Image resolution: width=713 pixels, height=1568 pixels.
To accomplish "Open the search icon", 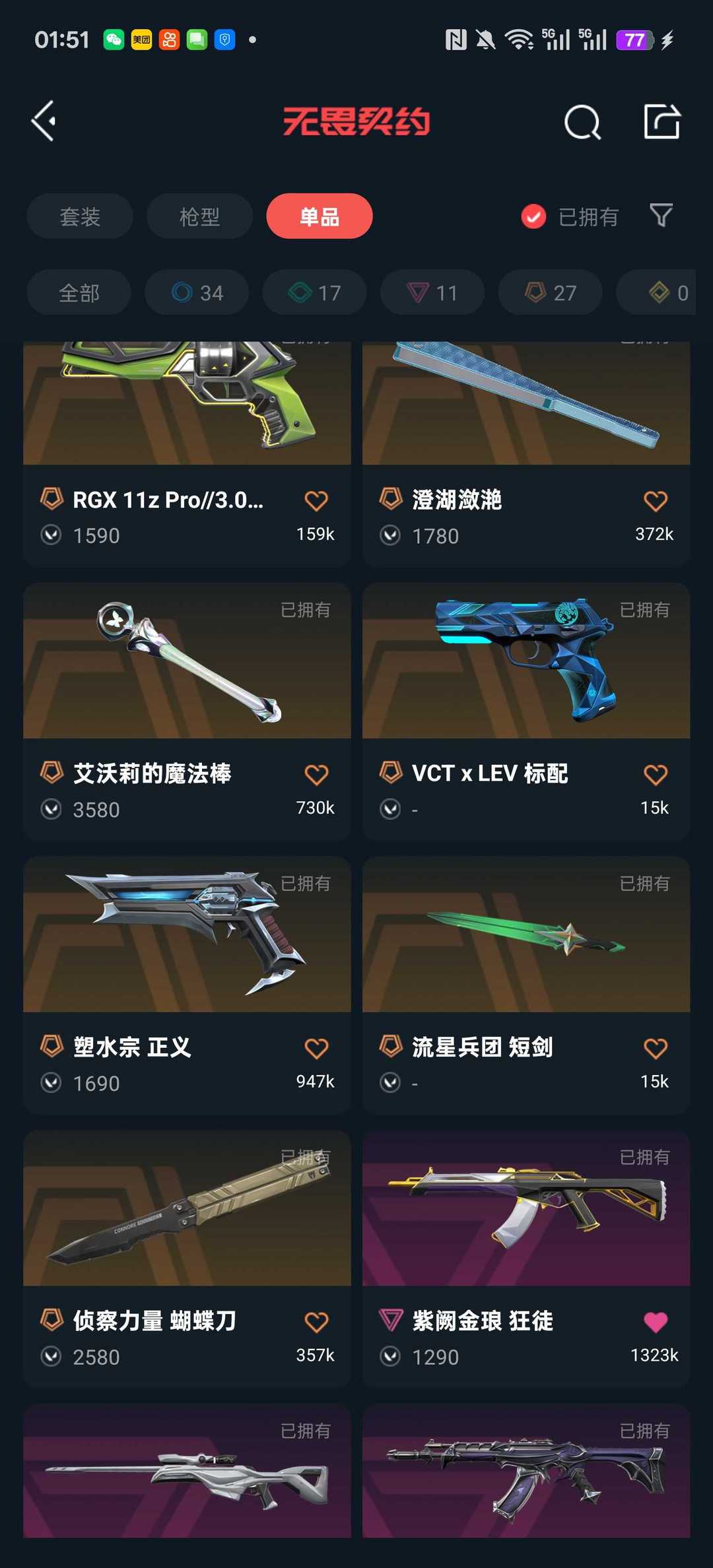I will (x=582, y=122).
